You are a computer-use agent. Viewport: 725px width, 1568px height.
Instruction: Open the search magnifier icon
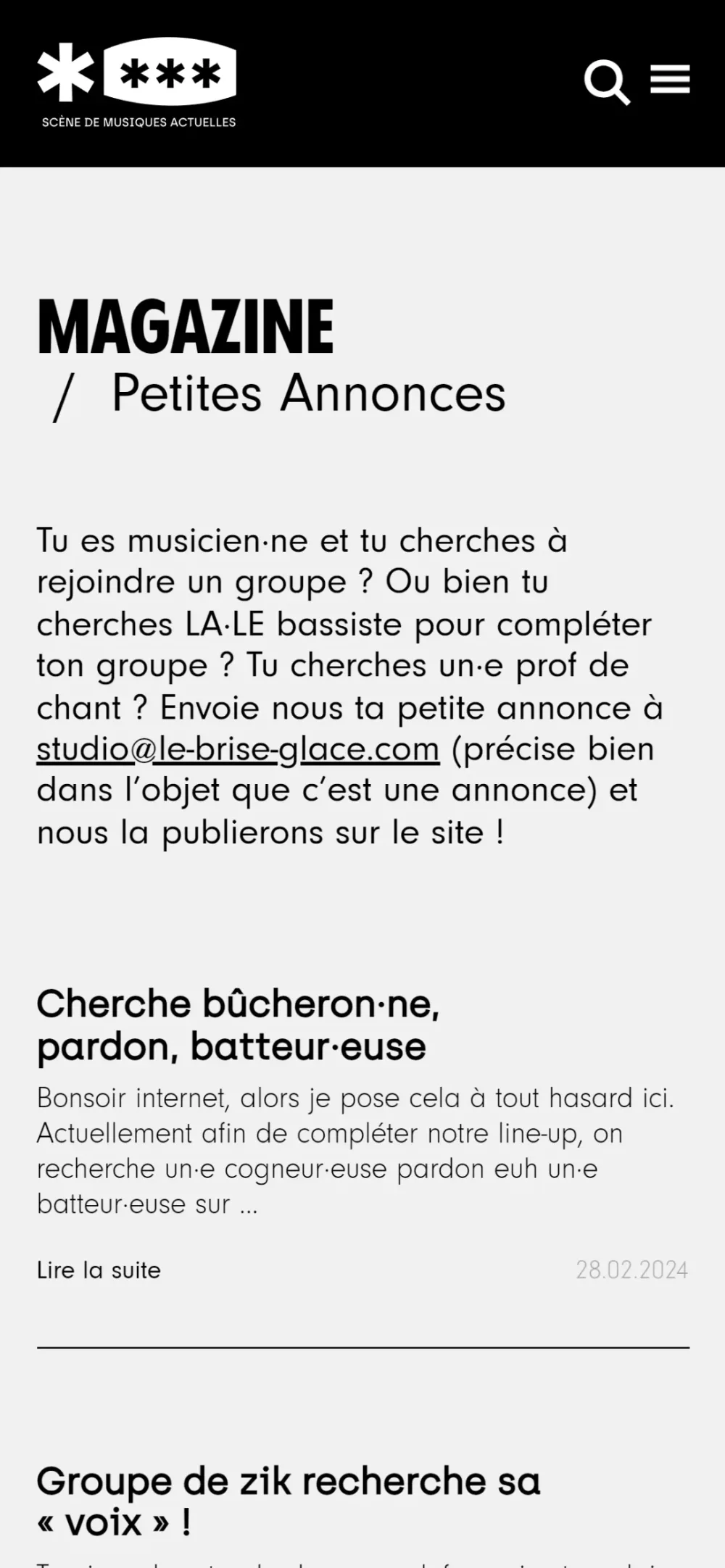(x=607, y=83)
